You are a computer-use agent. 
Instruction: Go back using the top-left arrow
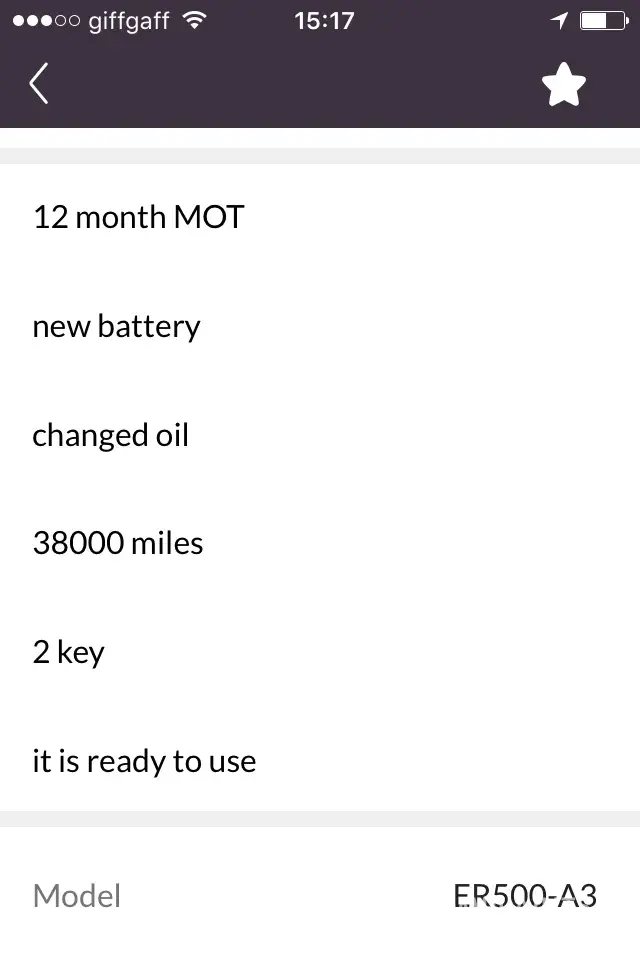pos(39,84)
